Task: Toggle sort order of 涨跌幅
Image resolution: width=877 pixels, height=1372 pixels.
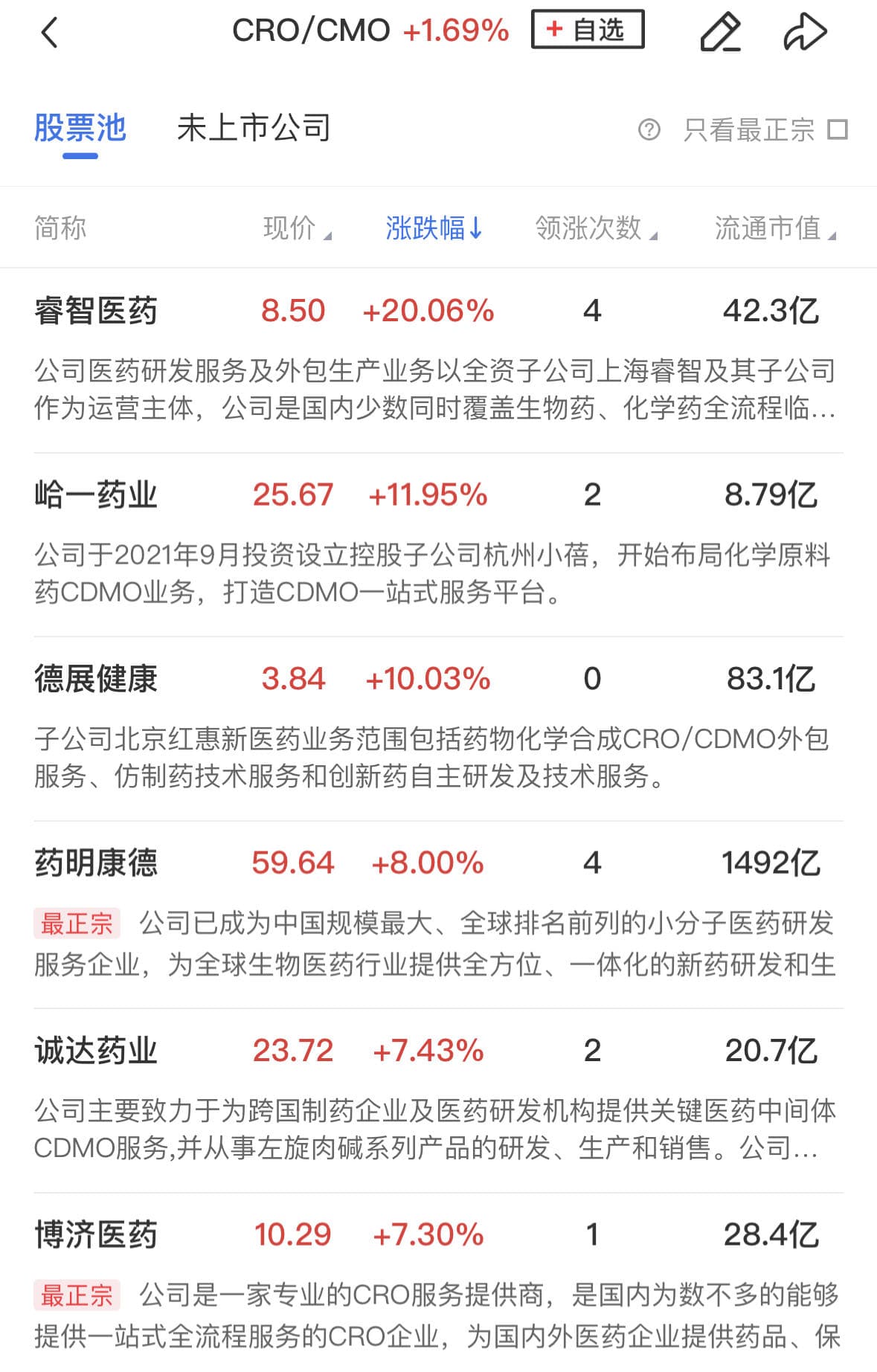Action: pyautogui.click(x=434, y=228)
